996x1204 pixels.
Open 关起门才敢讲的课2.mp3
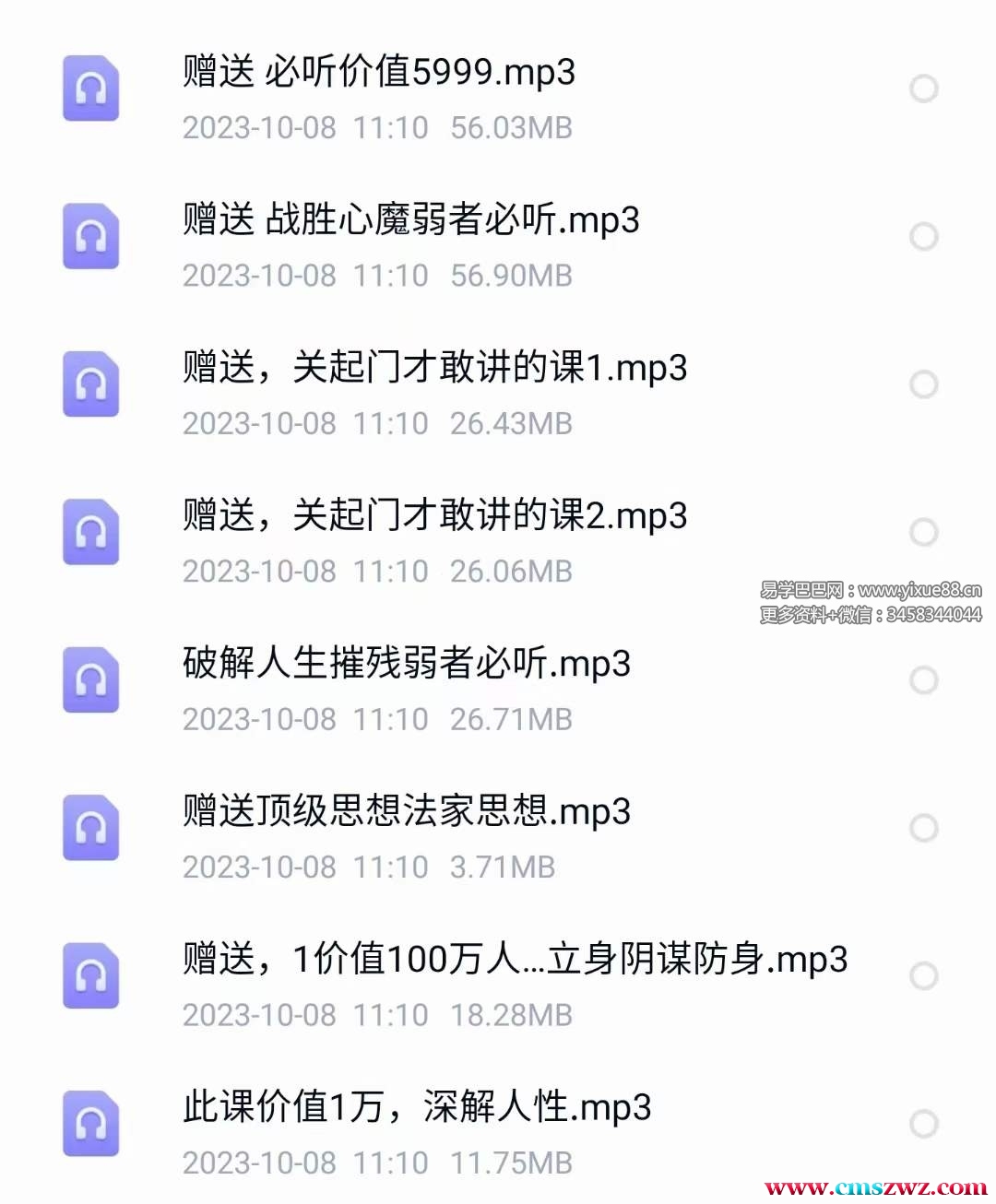434,515
